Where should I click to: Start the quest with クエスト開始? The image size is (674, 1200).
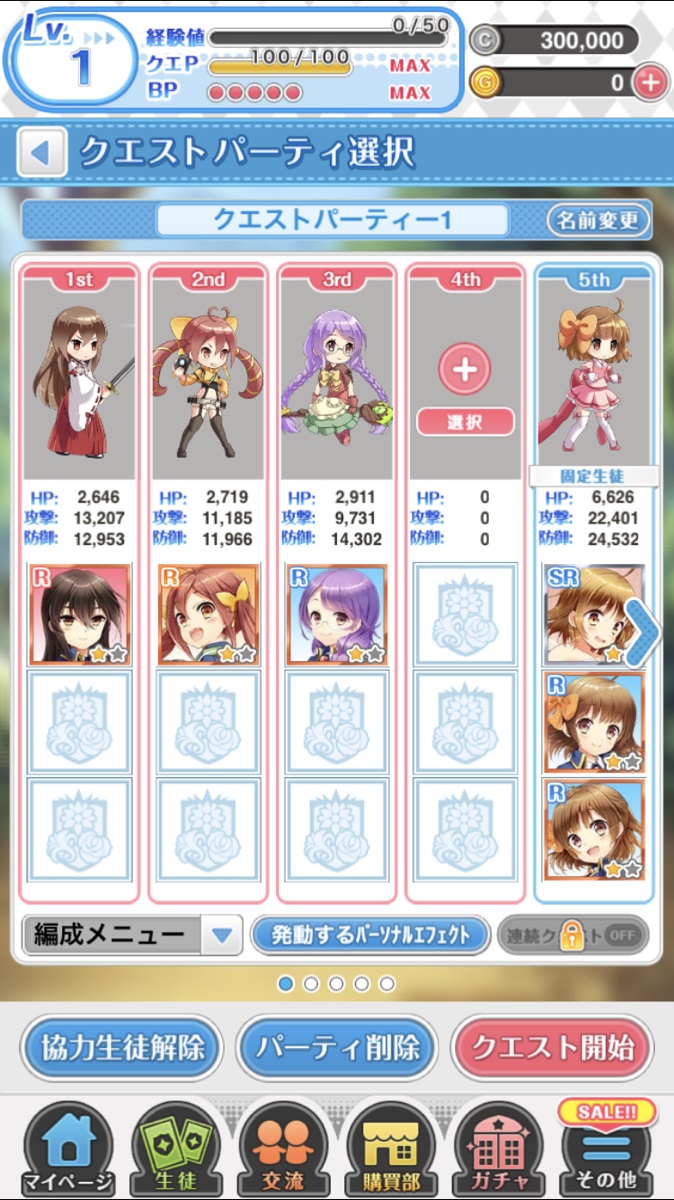pyautogui.click(x=552, y=1048)
